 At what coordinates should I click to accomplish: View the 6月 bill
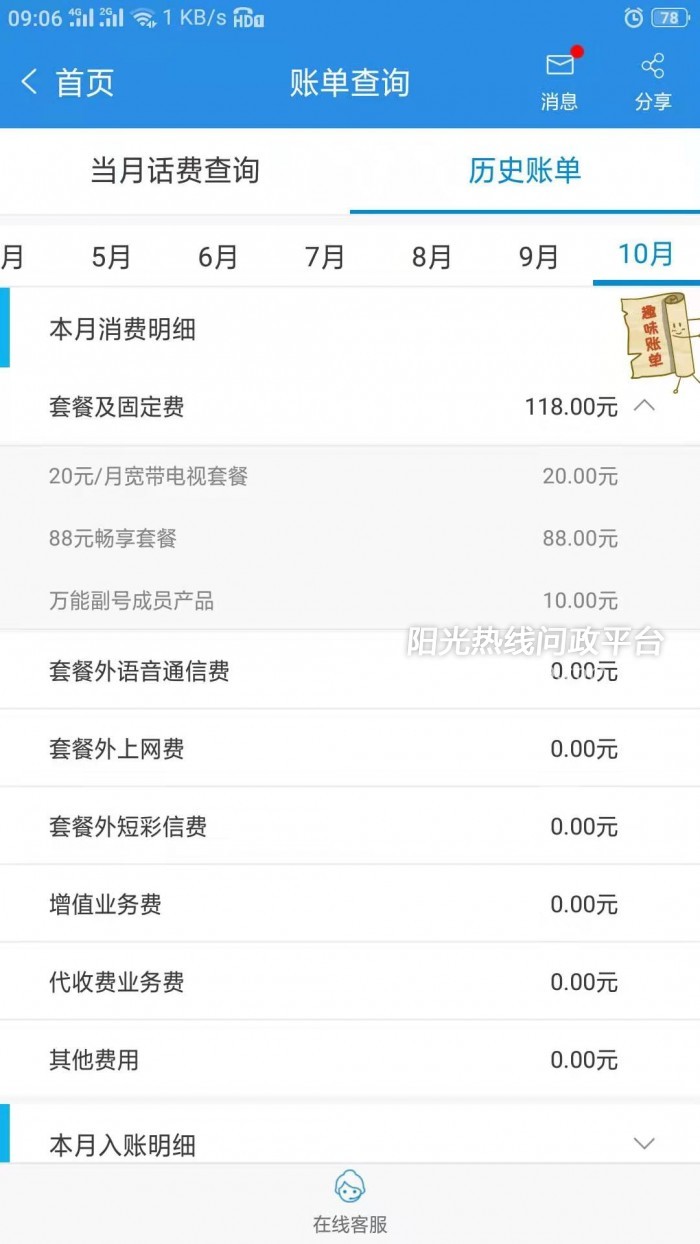pos(218,257)
